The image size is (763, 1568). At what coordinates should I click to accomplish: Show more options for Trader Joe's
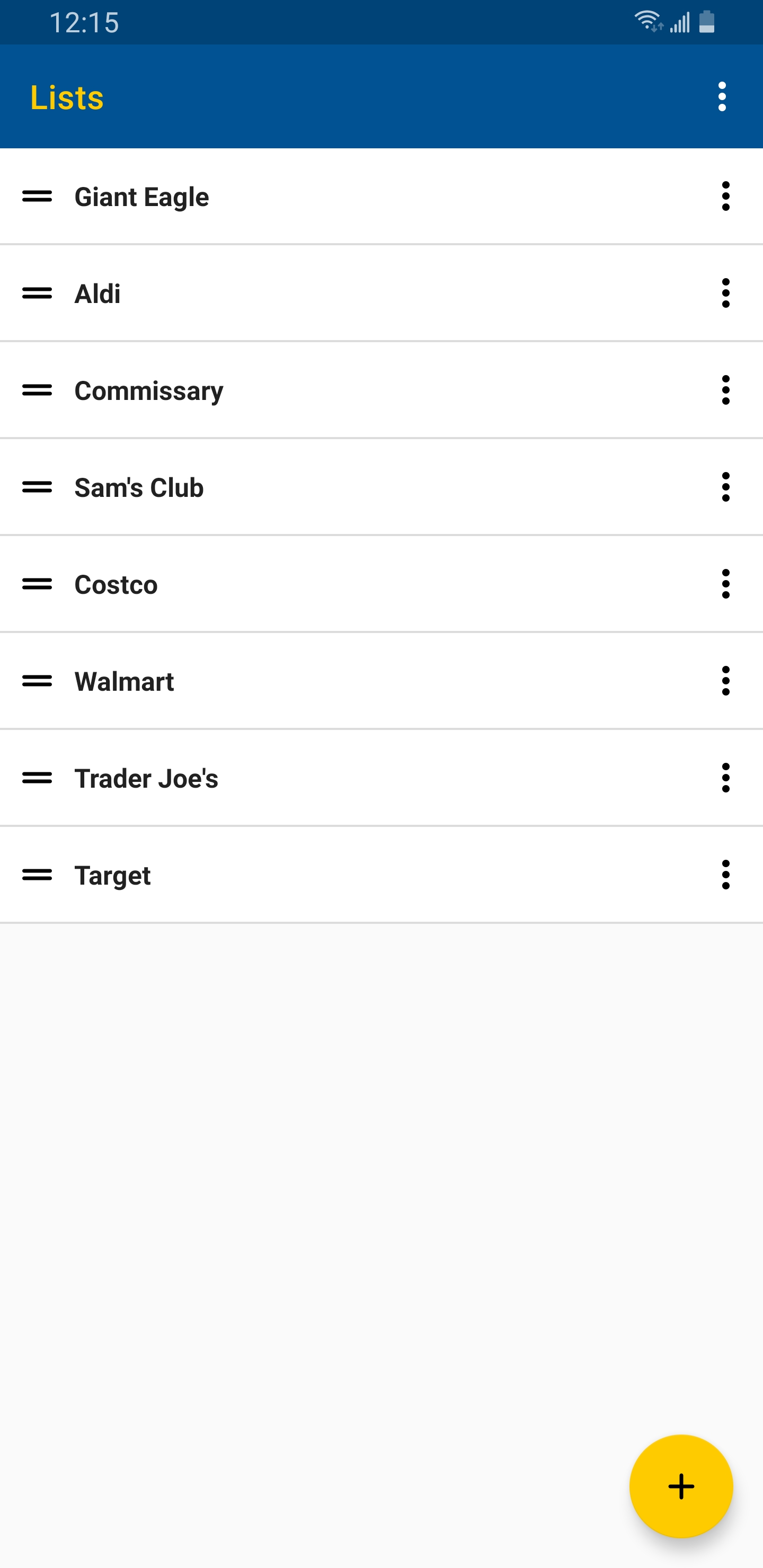point(725,778)
